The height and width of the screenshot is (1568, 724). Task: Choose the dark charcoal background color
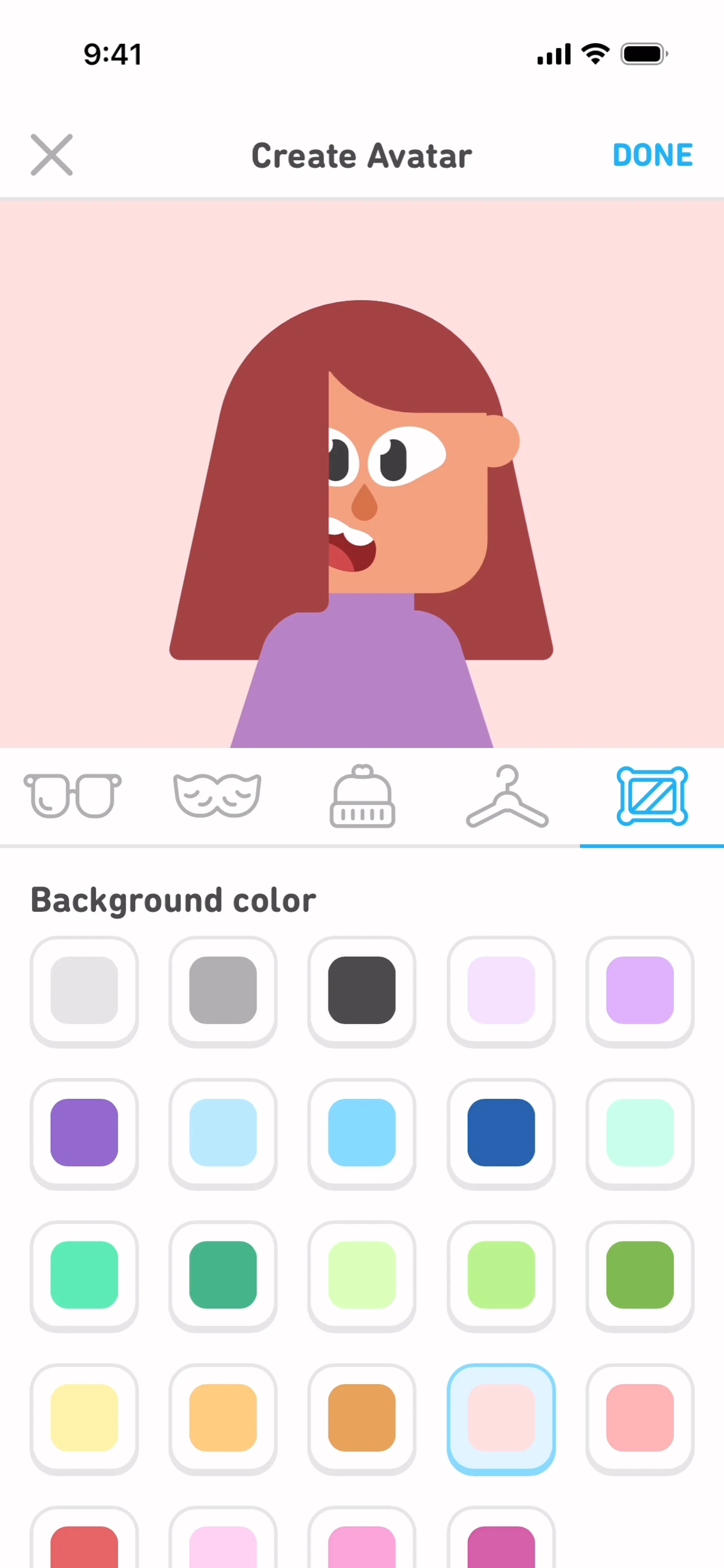tap(362, 990)
